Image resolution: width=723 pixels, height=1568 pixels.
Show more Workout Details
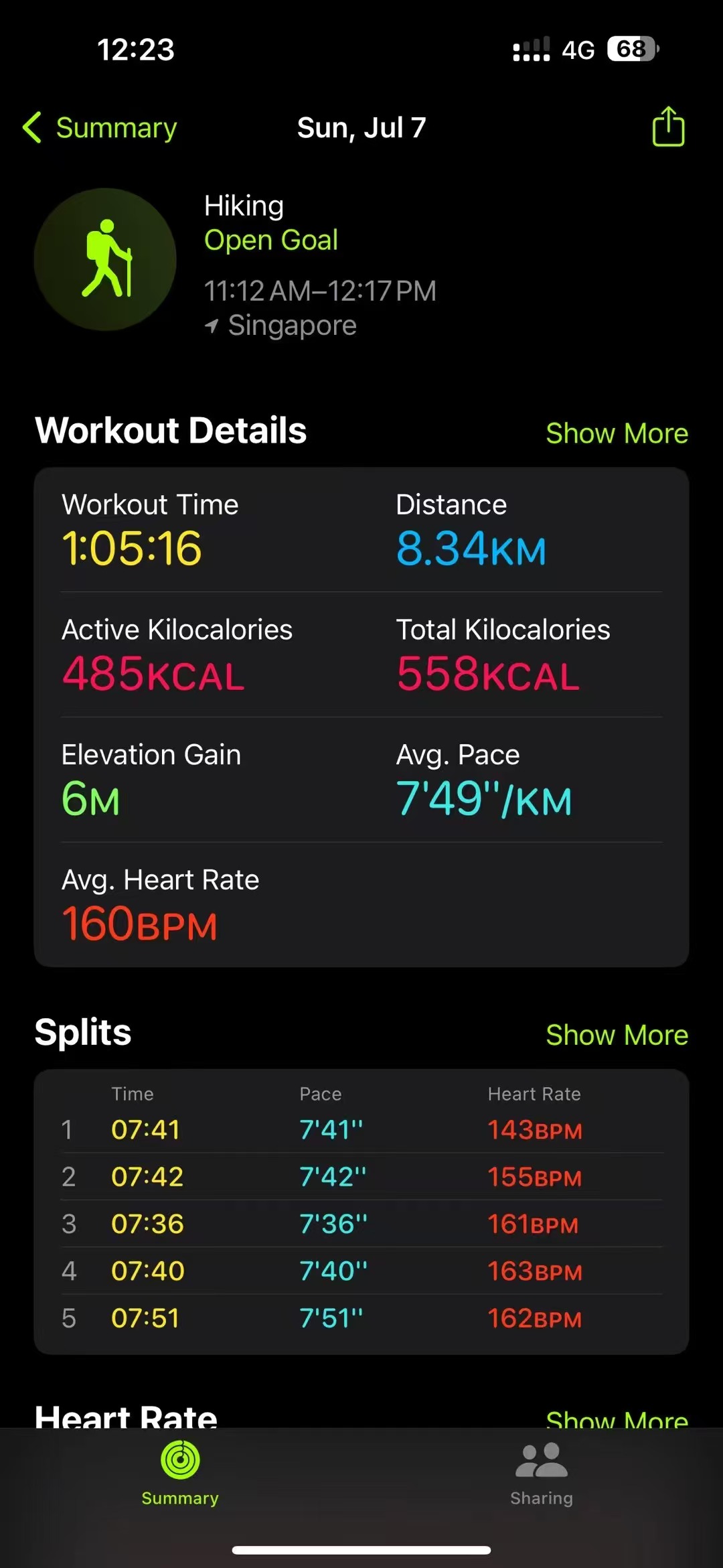(x=617, y=433)
